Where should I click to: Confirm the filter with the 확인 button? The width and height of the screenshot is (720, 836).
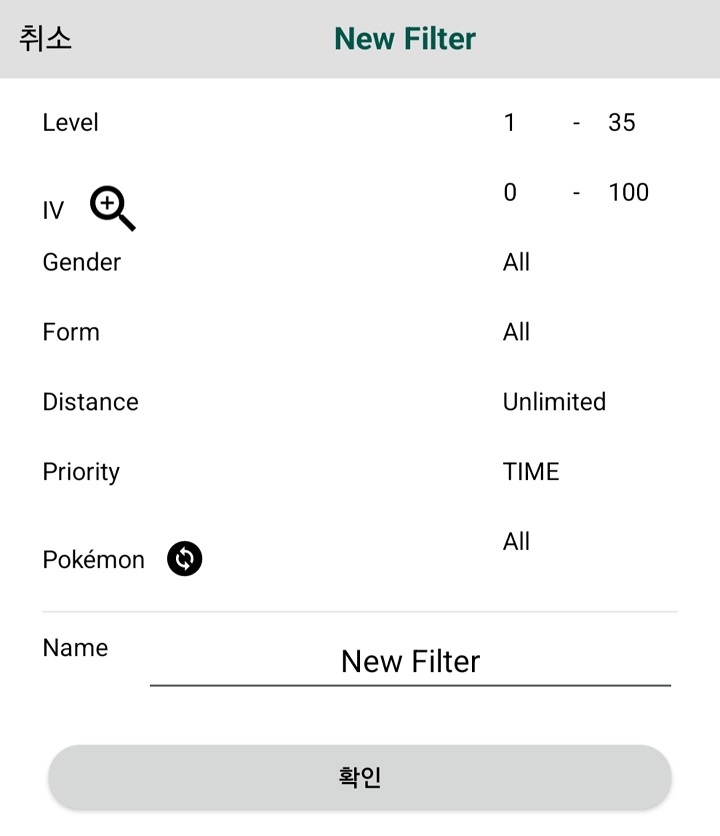360,777
